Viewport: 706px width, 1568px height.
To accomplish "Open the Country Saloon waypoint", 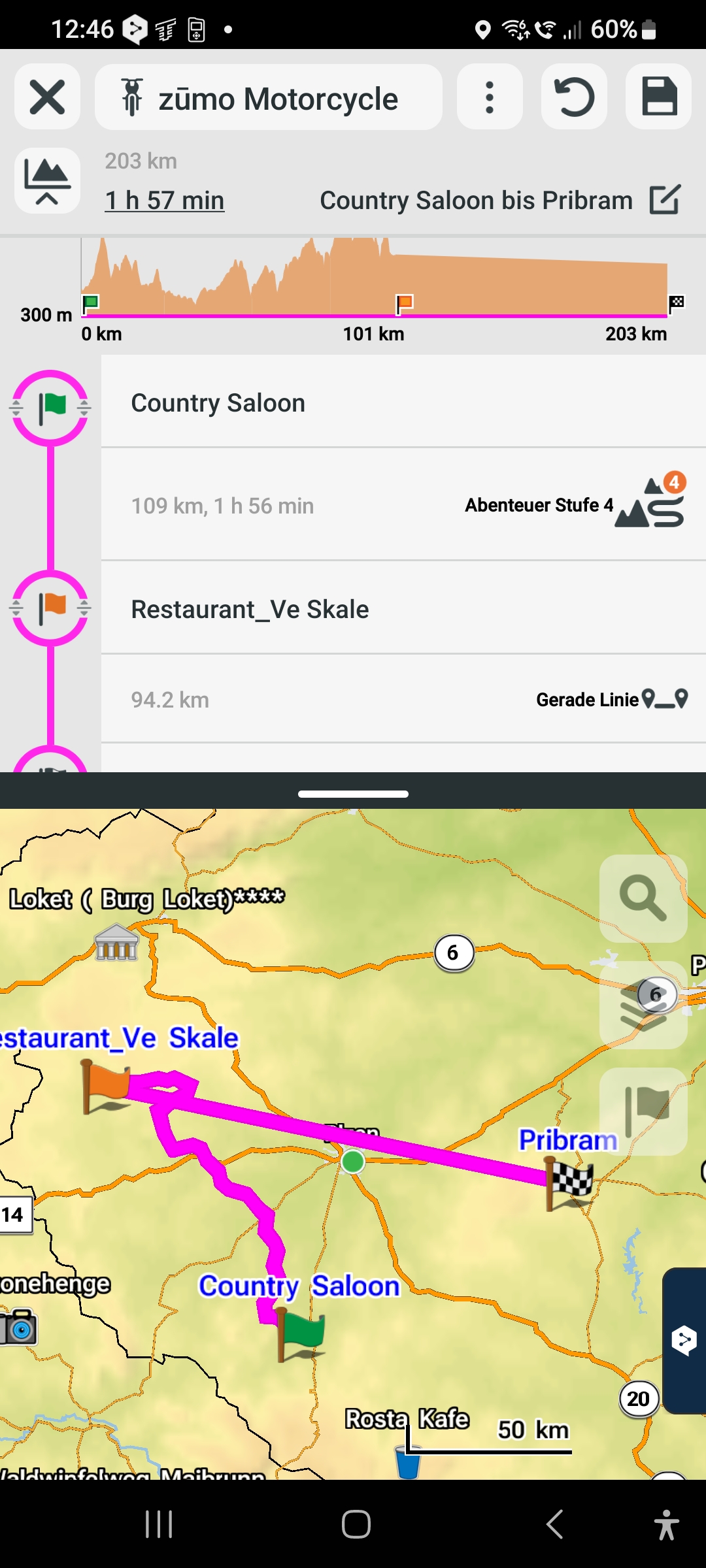I will pyautogui.click(x=403, y=403).
